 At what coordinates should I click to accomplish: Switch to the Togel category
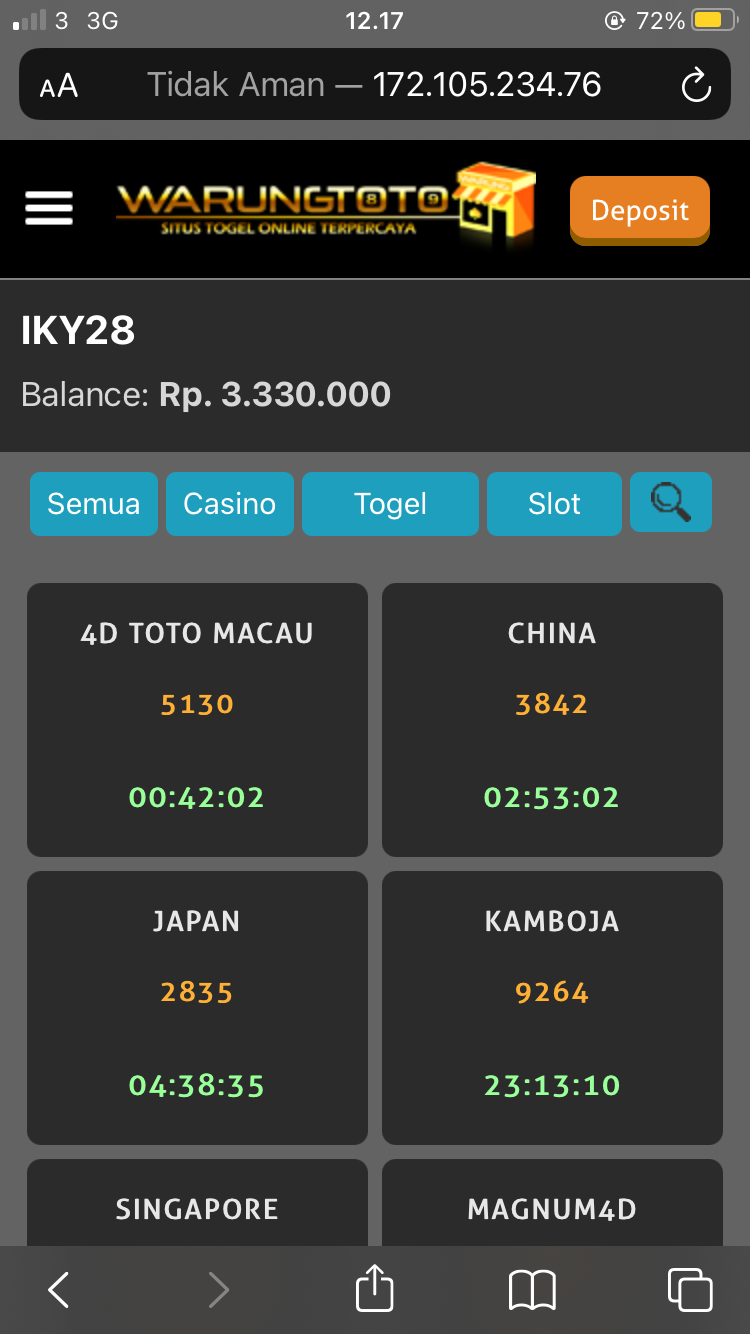click(x=390, y=503)
